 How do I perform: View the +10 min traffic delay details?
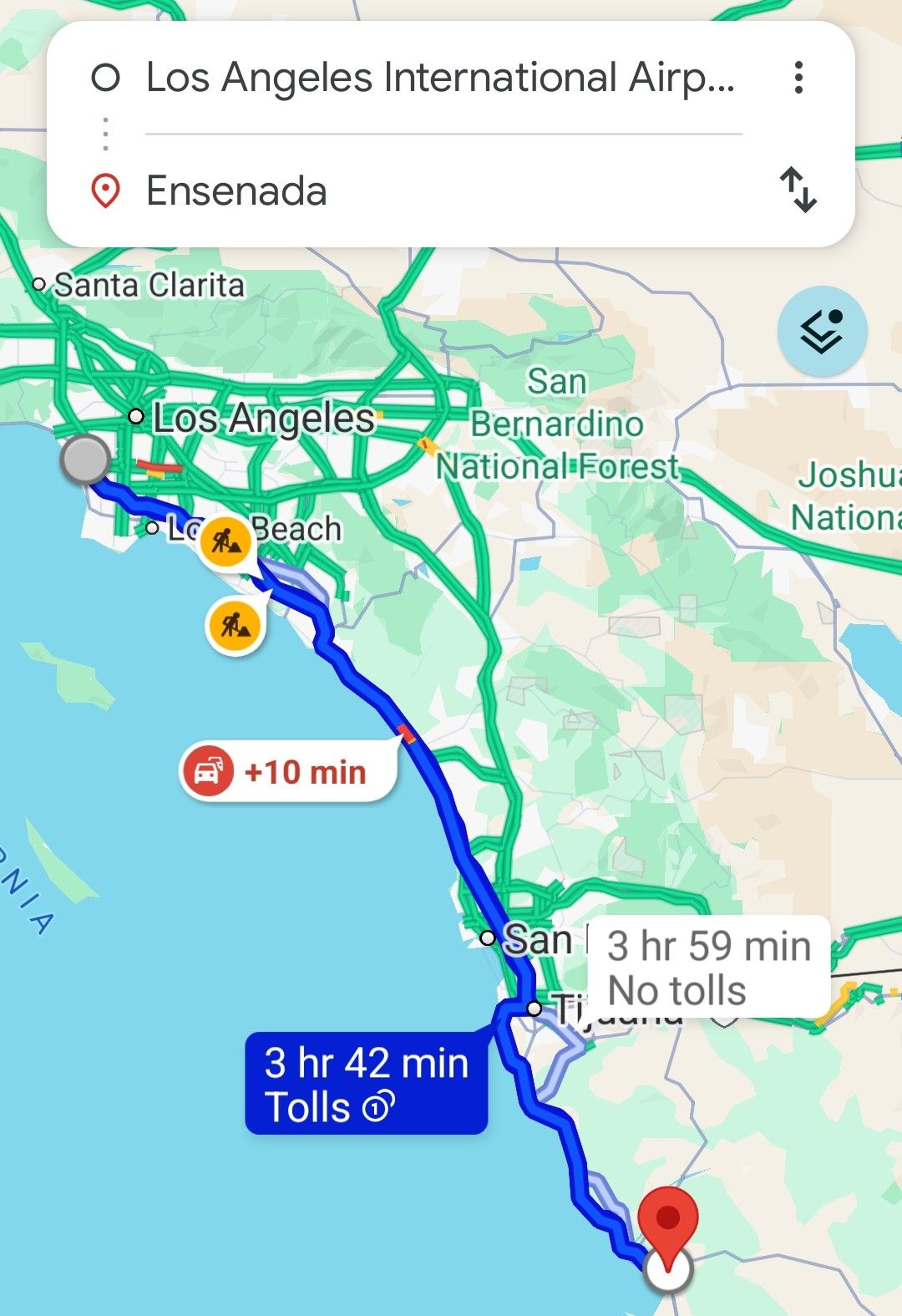(x=288, y=772)
